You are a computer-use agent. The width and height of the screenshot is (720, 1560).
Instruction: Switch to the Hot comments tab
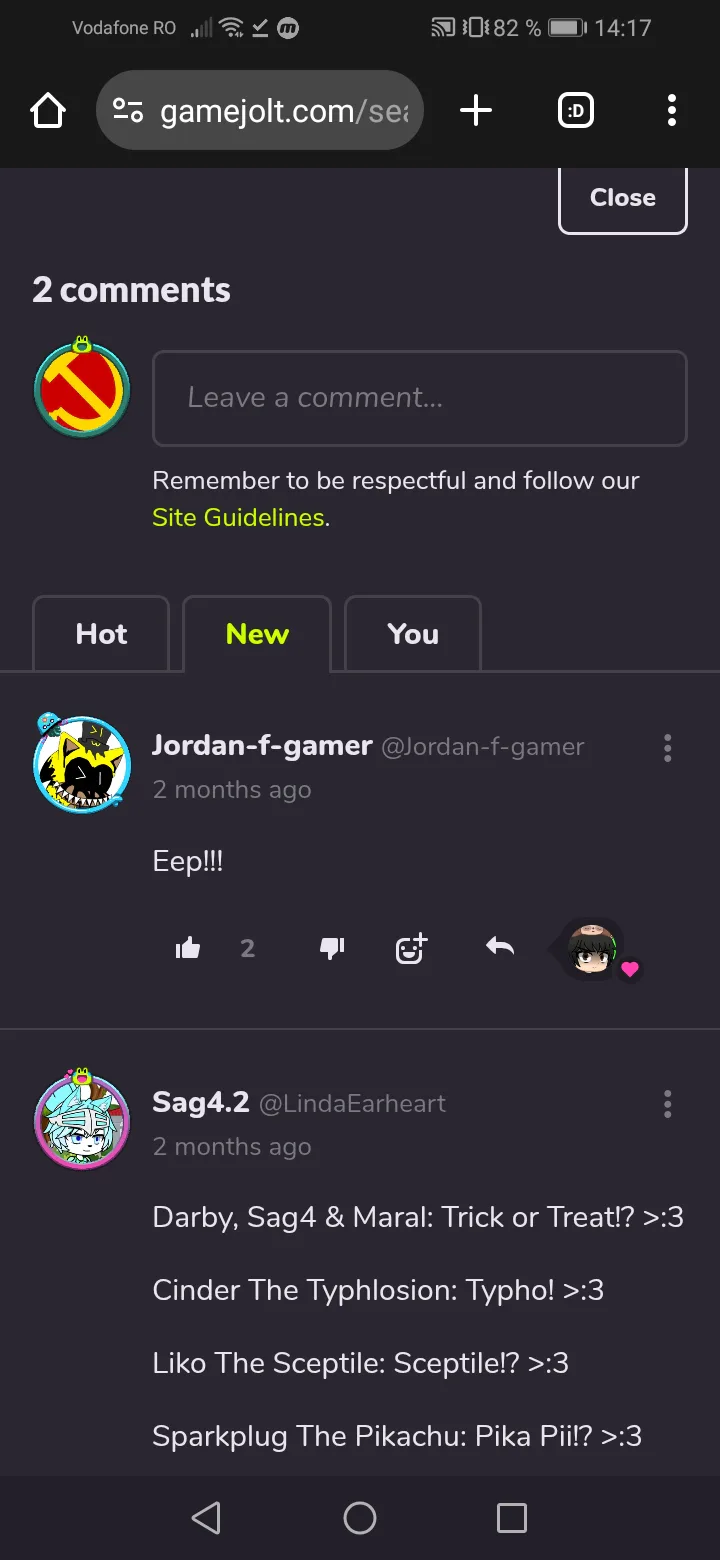pos(101,634)
